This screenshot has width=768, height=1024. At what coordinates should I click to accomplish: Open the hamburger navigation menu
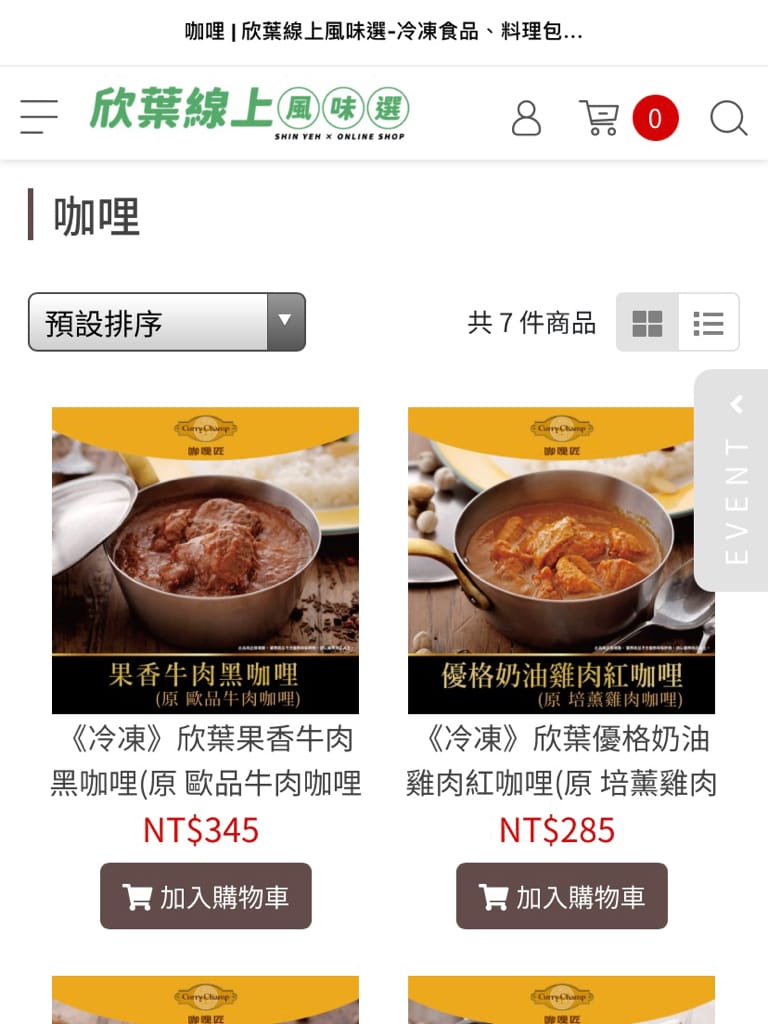tap(39, 114)
